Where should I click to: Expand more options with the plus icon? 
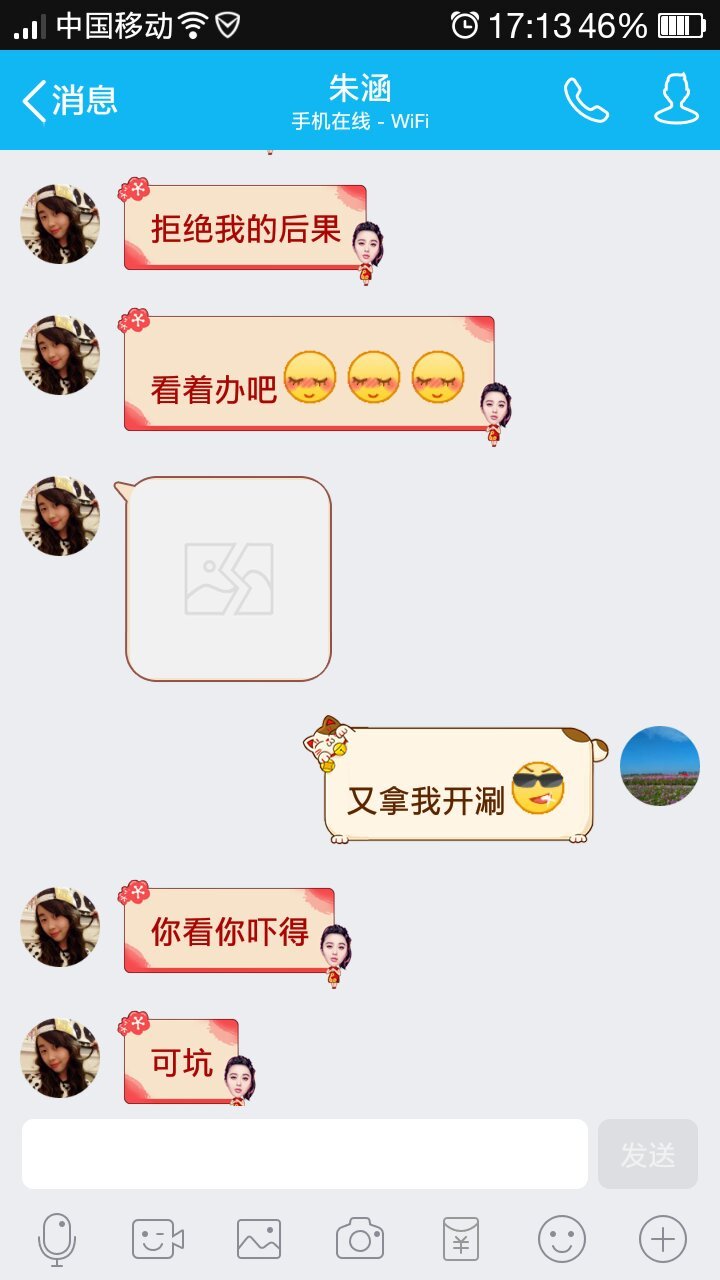663,1240
